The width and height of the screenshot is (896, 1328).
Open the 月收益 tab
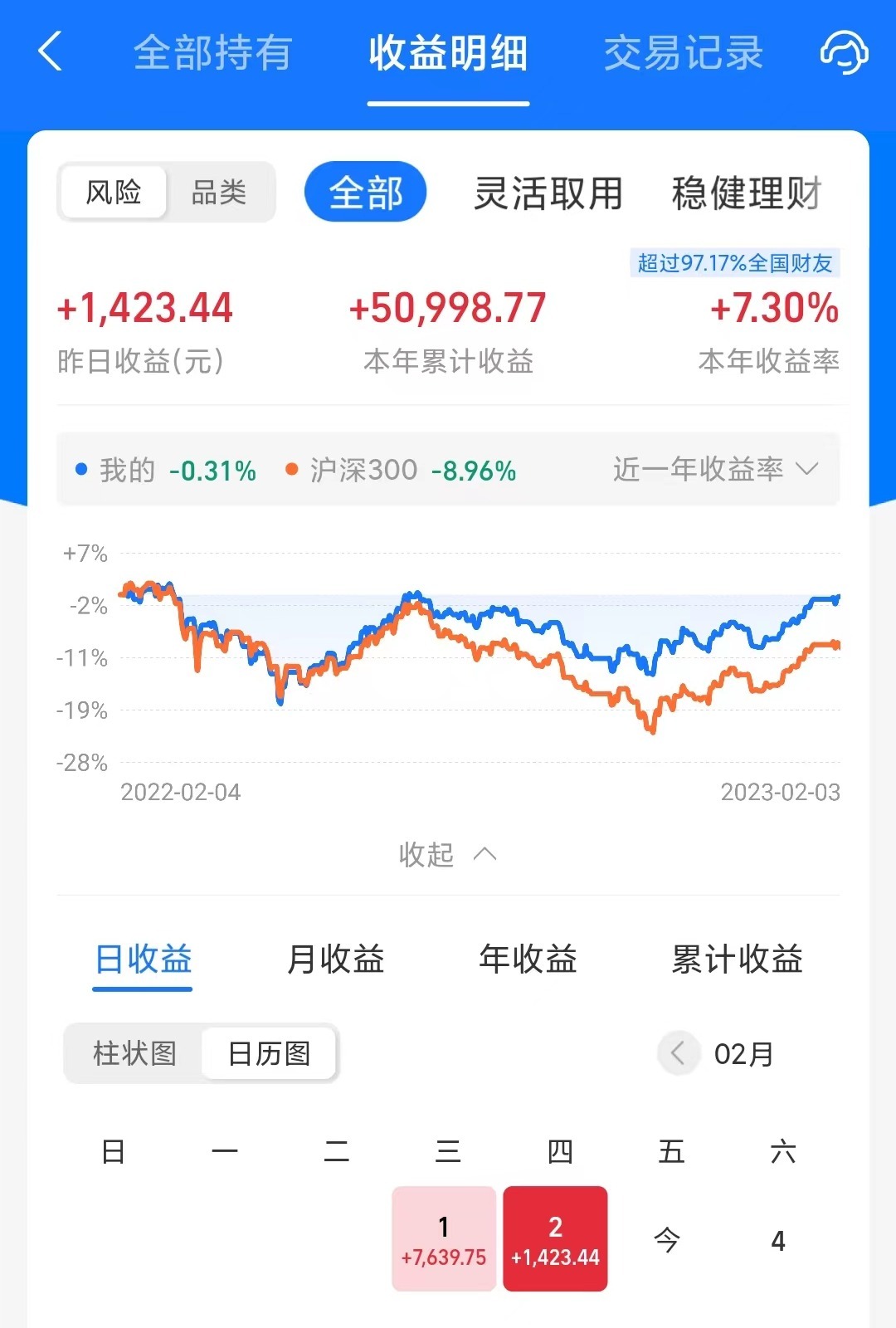click(x=334, y=959)
